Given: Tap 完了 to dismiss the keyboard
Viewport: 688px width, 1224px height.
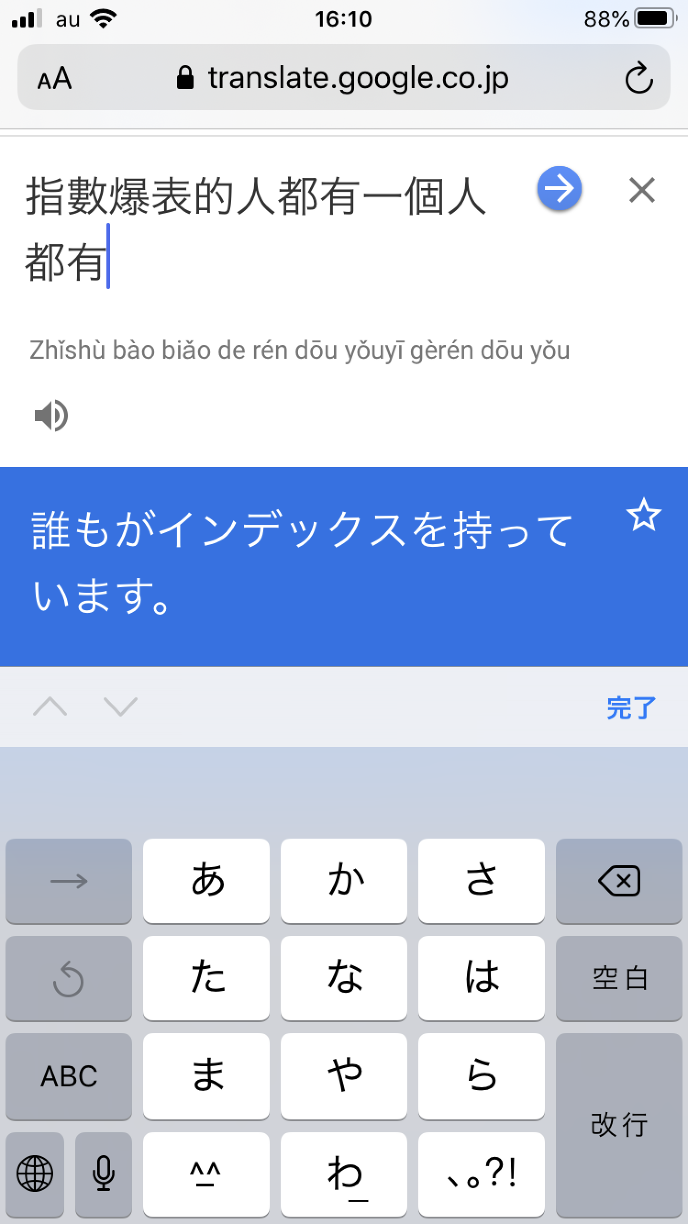Looking at the screenshot, I should click(631, 708).
